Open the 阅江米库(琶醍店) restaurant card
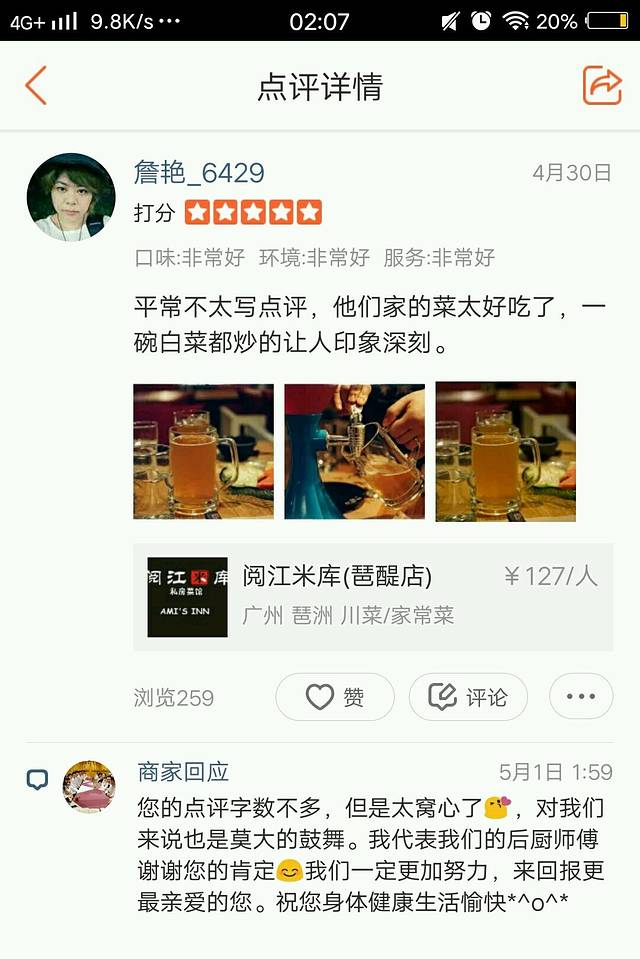 coord(372,597)
